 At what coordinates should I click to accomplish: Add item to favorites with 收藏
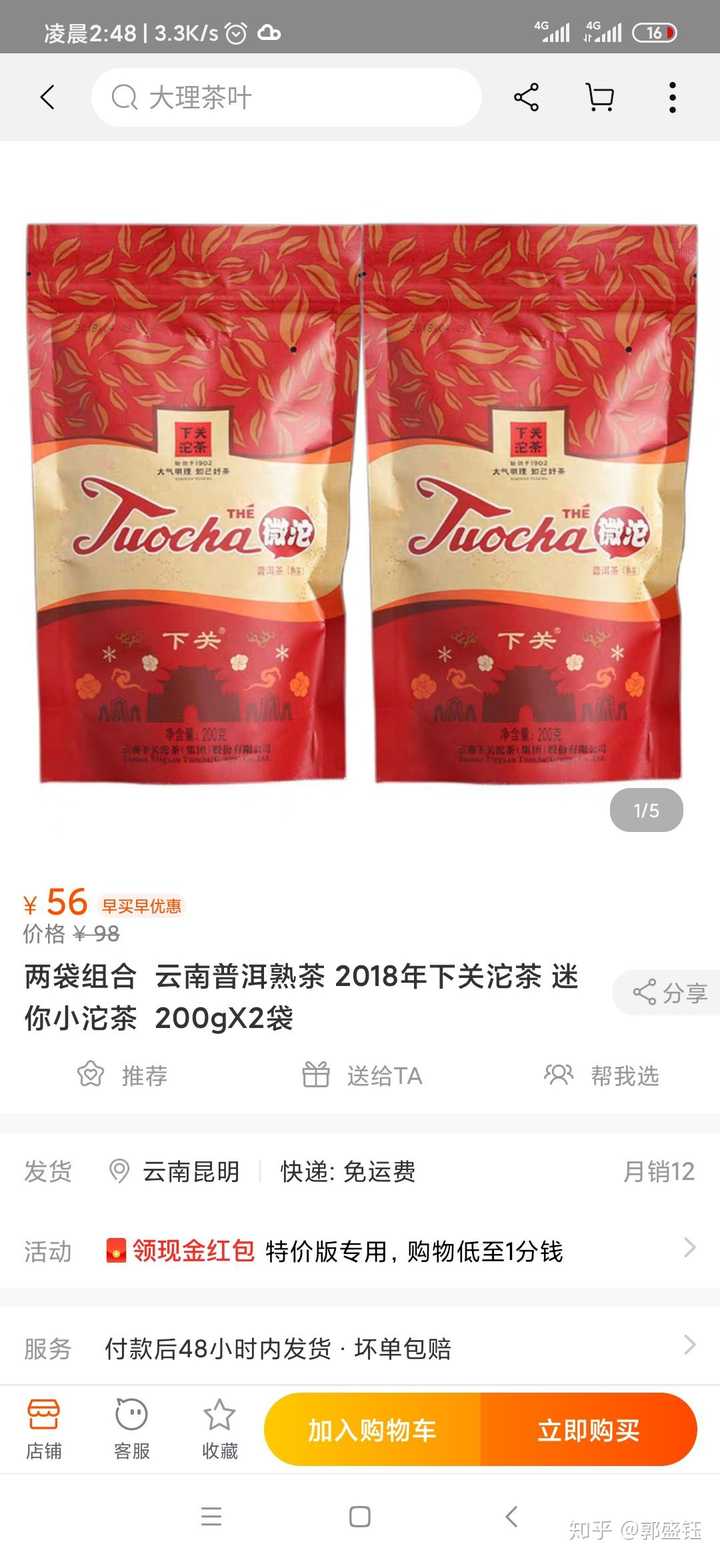pos(219,1429)
